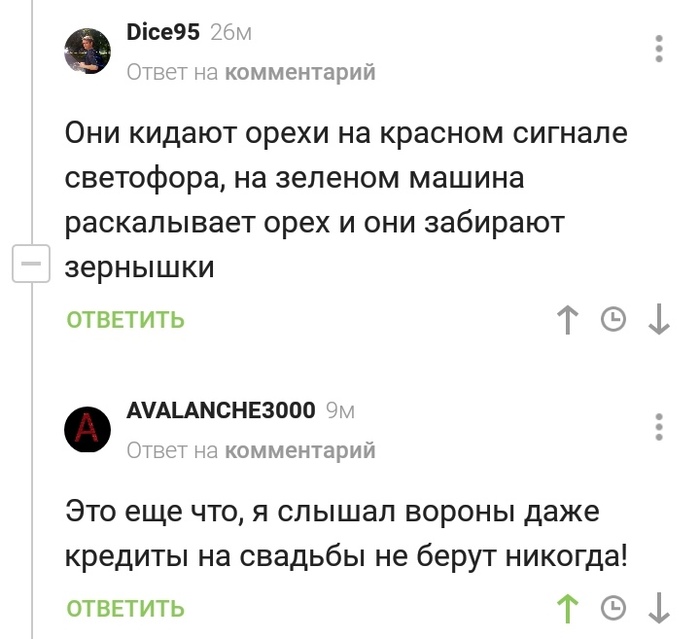Open overflow menu on Dice95's comment

[658, 50]
